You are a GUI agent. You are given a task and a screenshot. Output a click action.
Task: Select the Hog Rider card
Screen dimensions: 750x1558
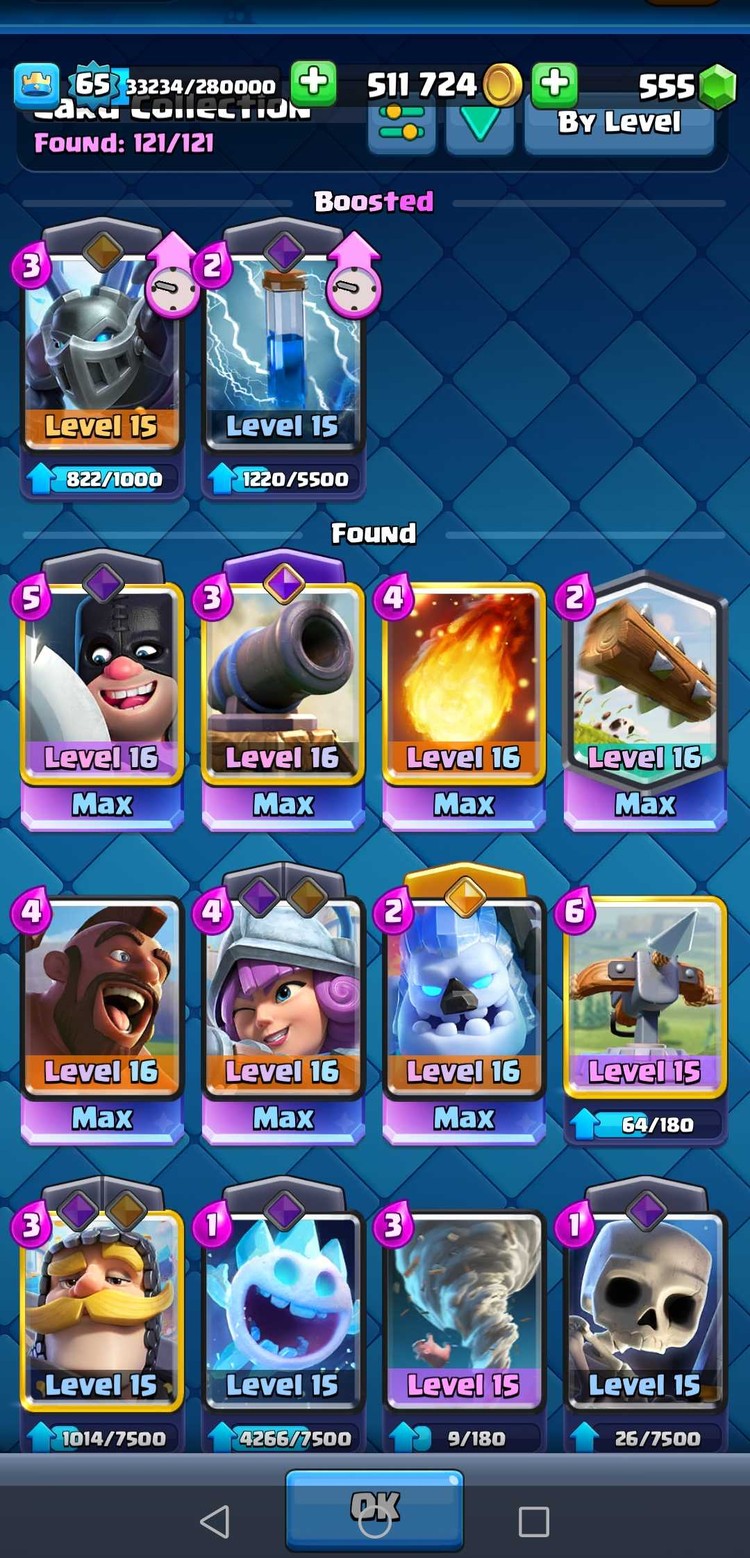click(x=101, y=1005)
